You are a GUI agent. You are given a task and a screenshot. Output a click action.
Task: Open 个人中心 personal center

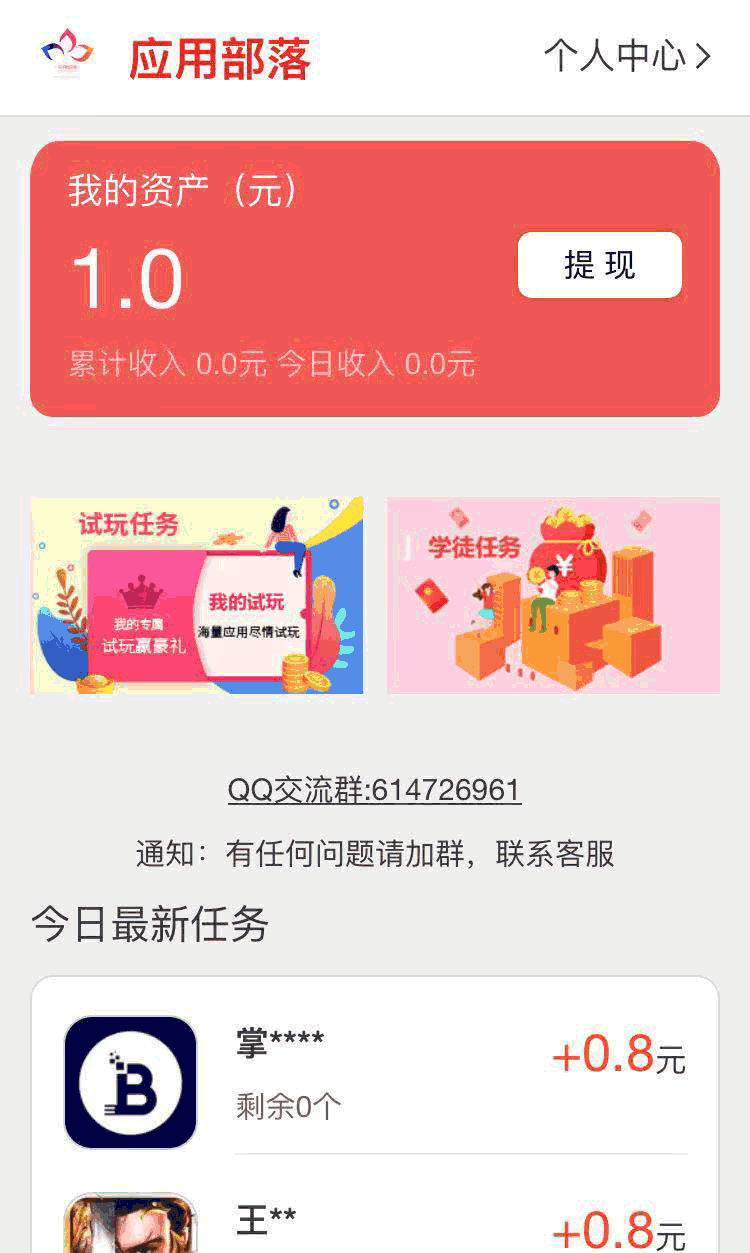[x=627, y=56]
